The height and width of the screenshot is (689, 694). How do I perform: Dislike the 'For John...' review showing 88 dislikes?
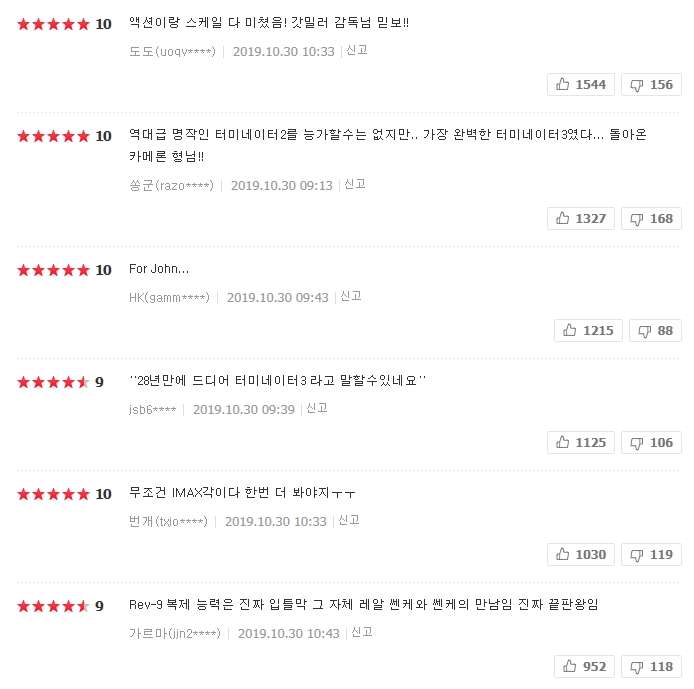(655, 331)
